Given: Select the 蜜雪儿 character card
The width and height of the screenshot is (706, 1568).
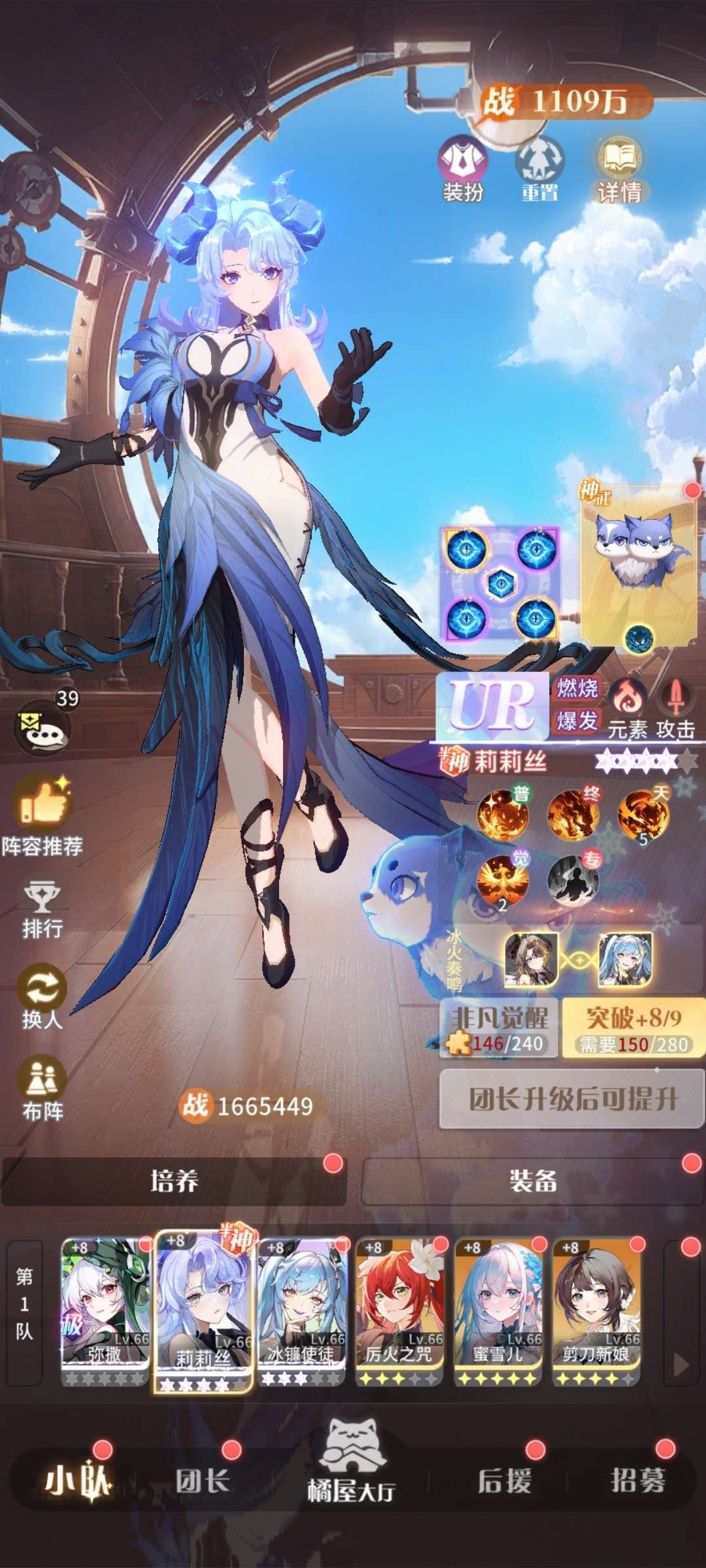Looking at the screenshot, I should [x=498, y=1310].
